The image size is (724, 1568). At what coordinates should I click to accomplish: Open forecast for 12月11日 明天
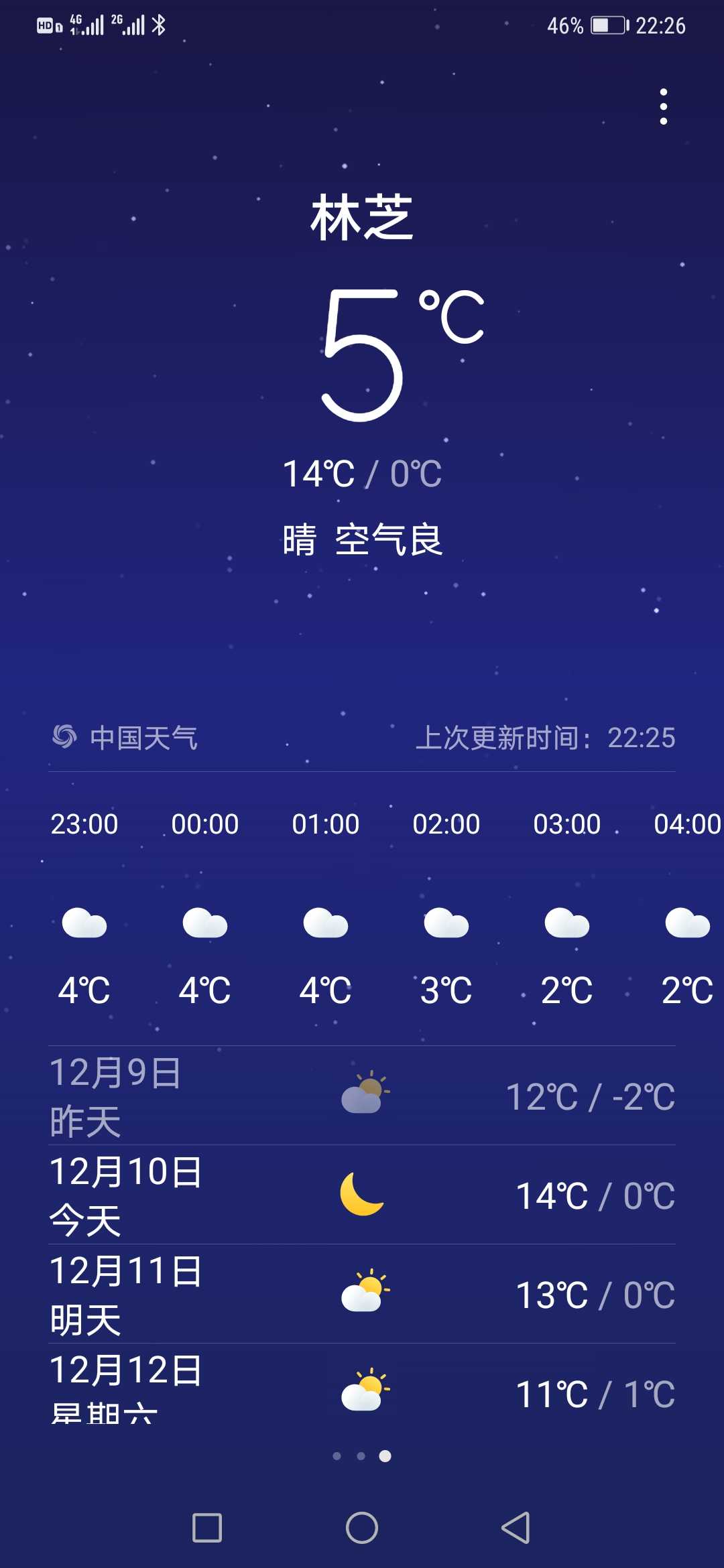[x=362, y=1294]
